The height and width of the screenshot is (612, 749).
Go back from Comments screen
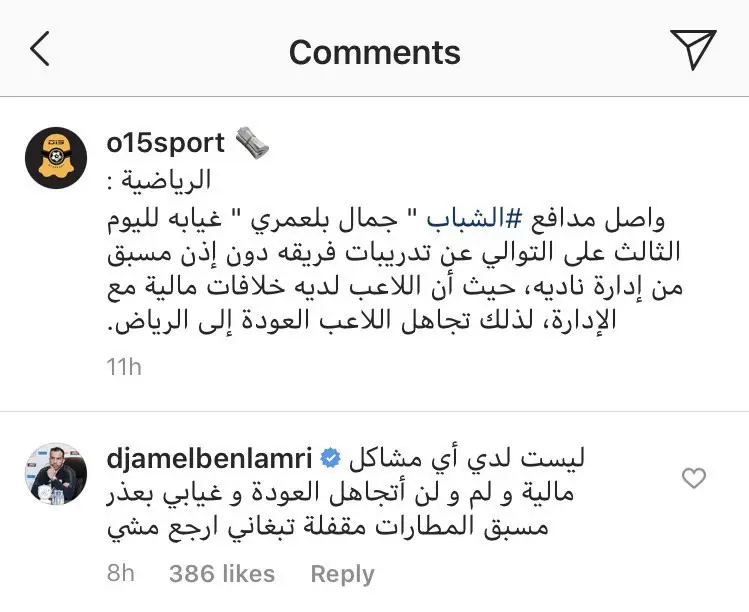point(40,49)
